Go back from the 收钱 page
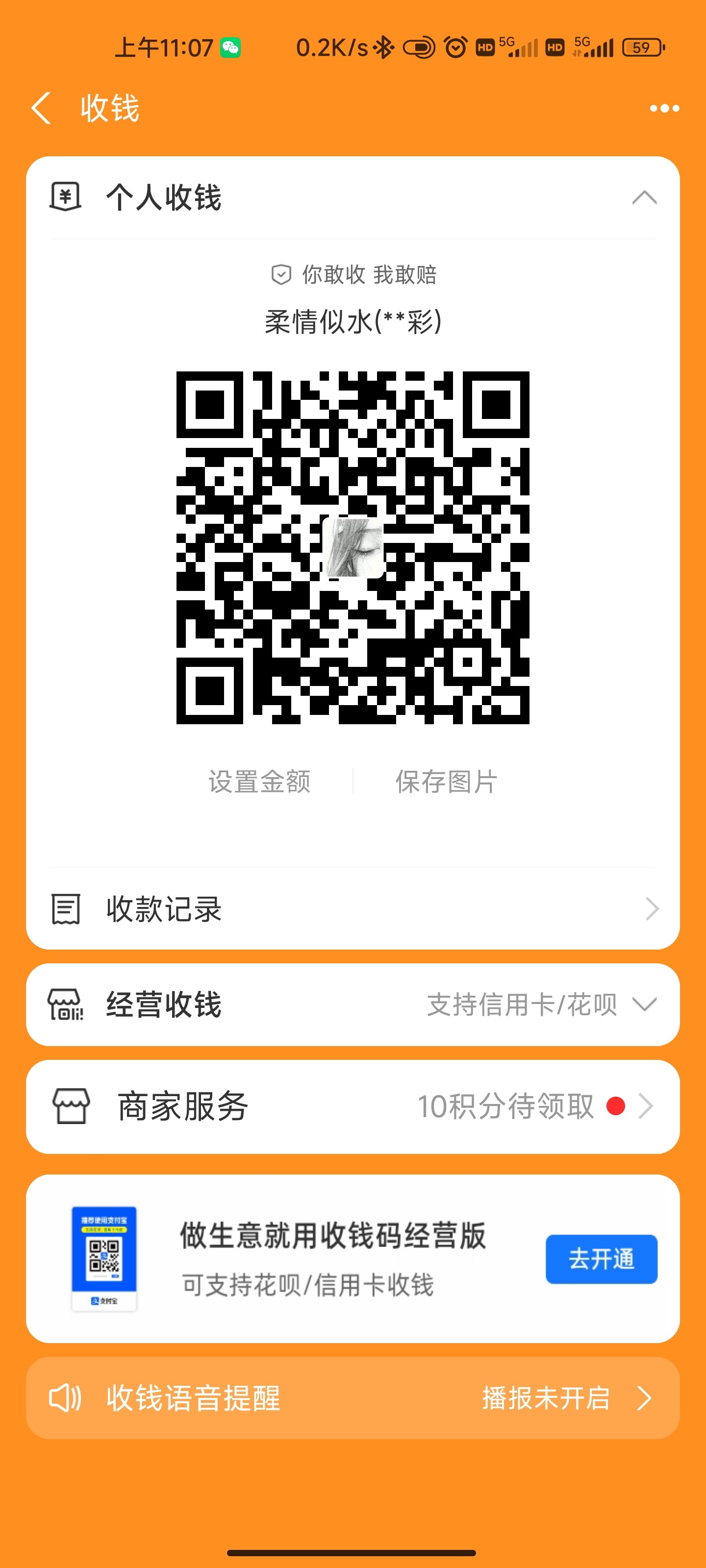The width and height of the screenshot is (706, 1568). tap(41, 108)
